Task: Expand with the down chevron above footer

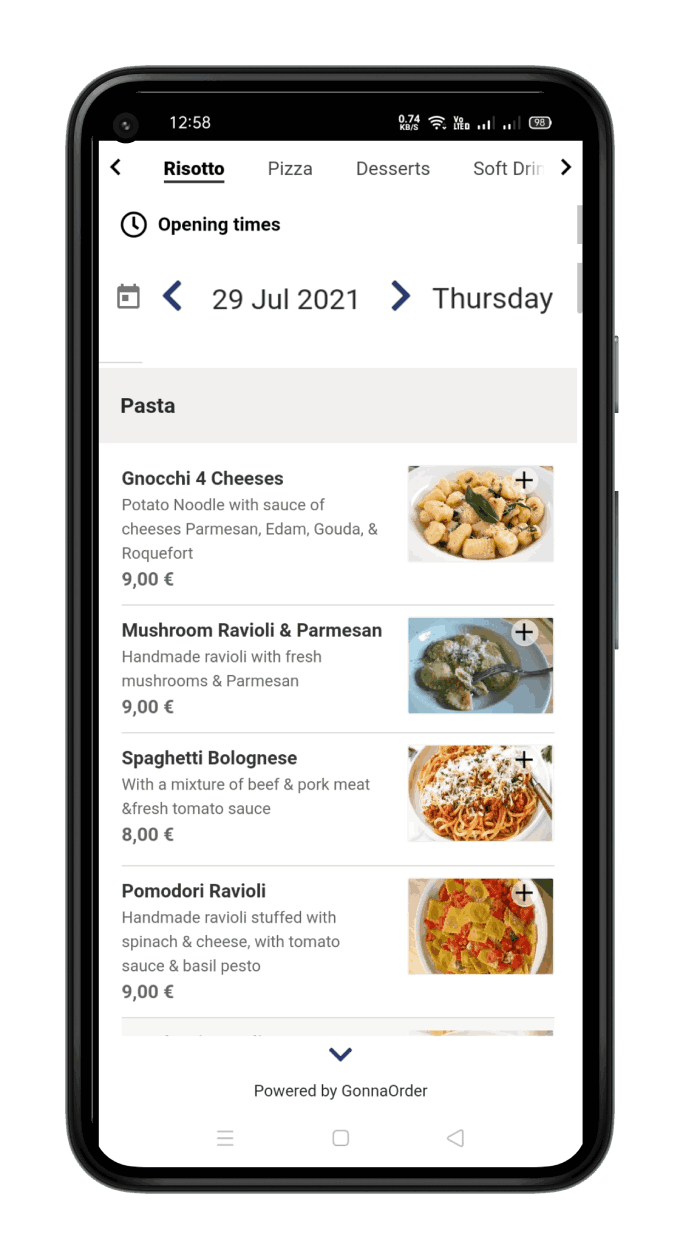Action: pyautogui.click(x=340, y=1054)
